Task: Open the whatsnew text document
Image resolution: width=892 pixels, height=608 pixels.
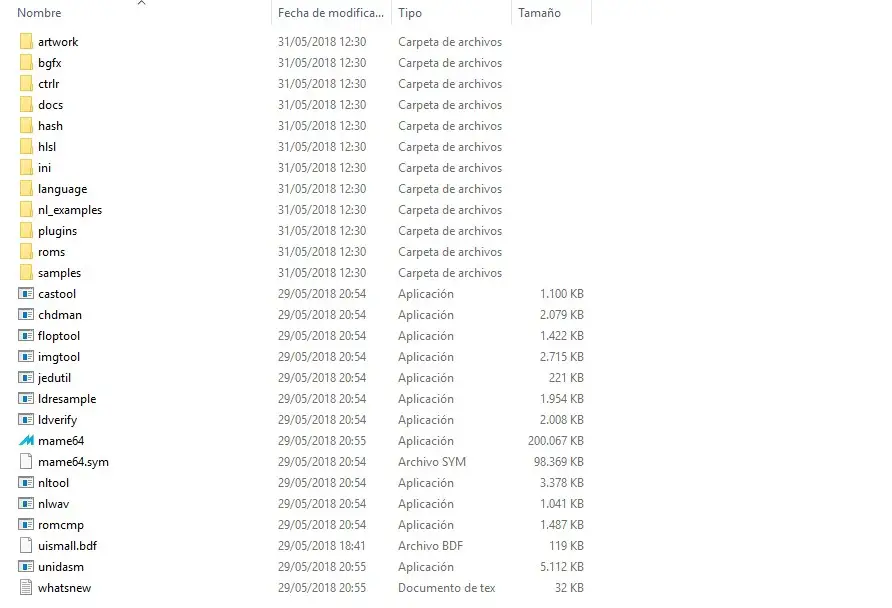Action: (64, 588)
